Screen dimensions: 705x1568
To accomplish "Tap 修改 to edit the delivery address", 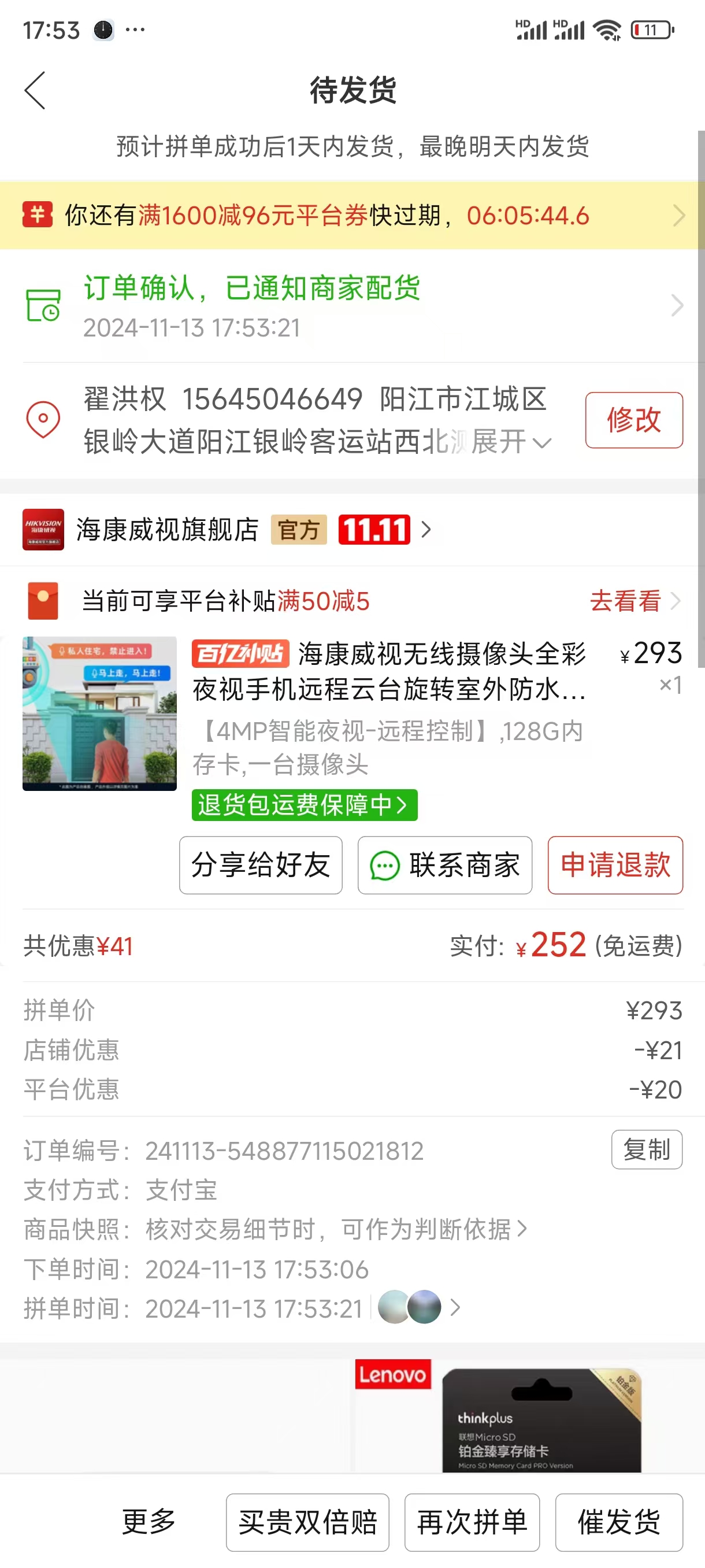I will pyautogui.click(x=633, y=420).
